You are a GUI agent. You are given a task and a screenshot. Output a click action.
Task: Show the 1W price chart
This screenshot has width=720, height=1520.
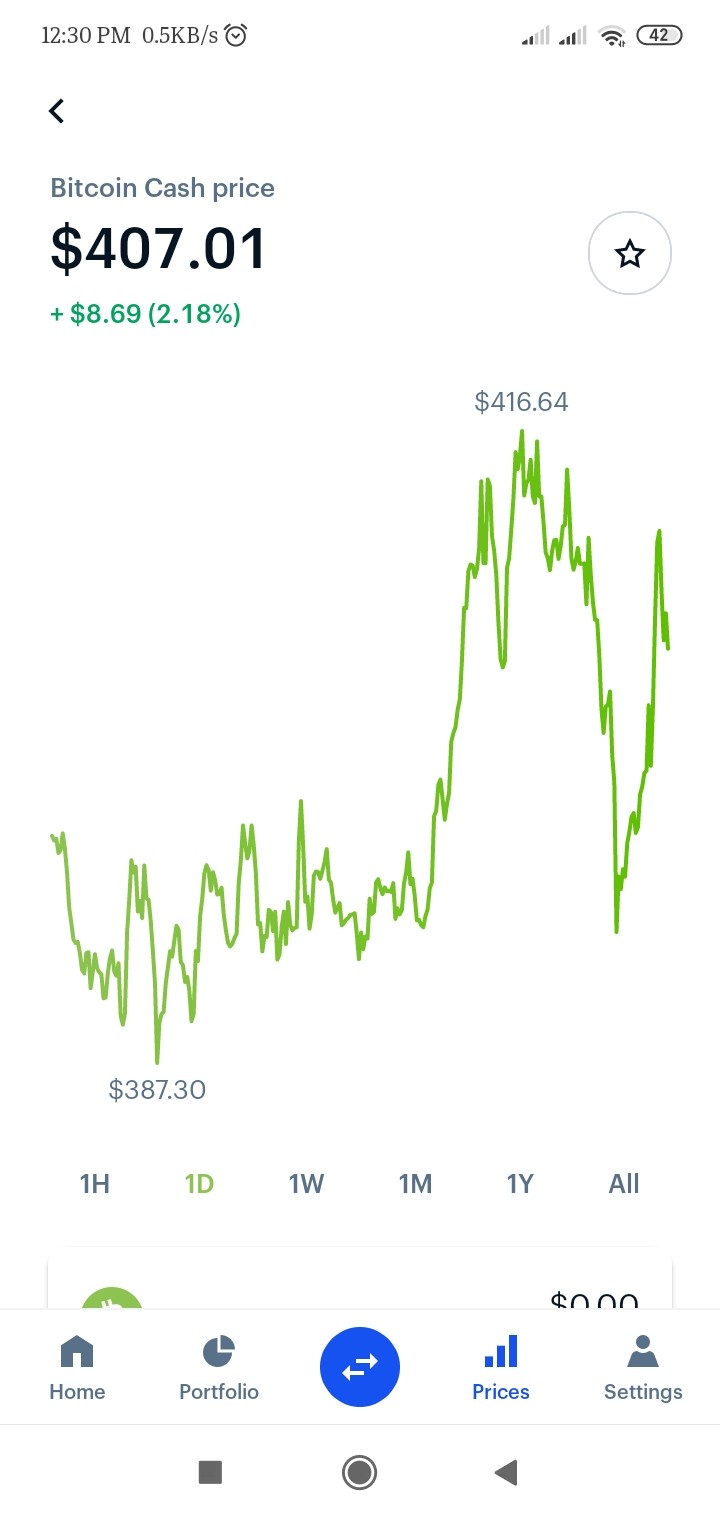(306, 1184)
